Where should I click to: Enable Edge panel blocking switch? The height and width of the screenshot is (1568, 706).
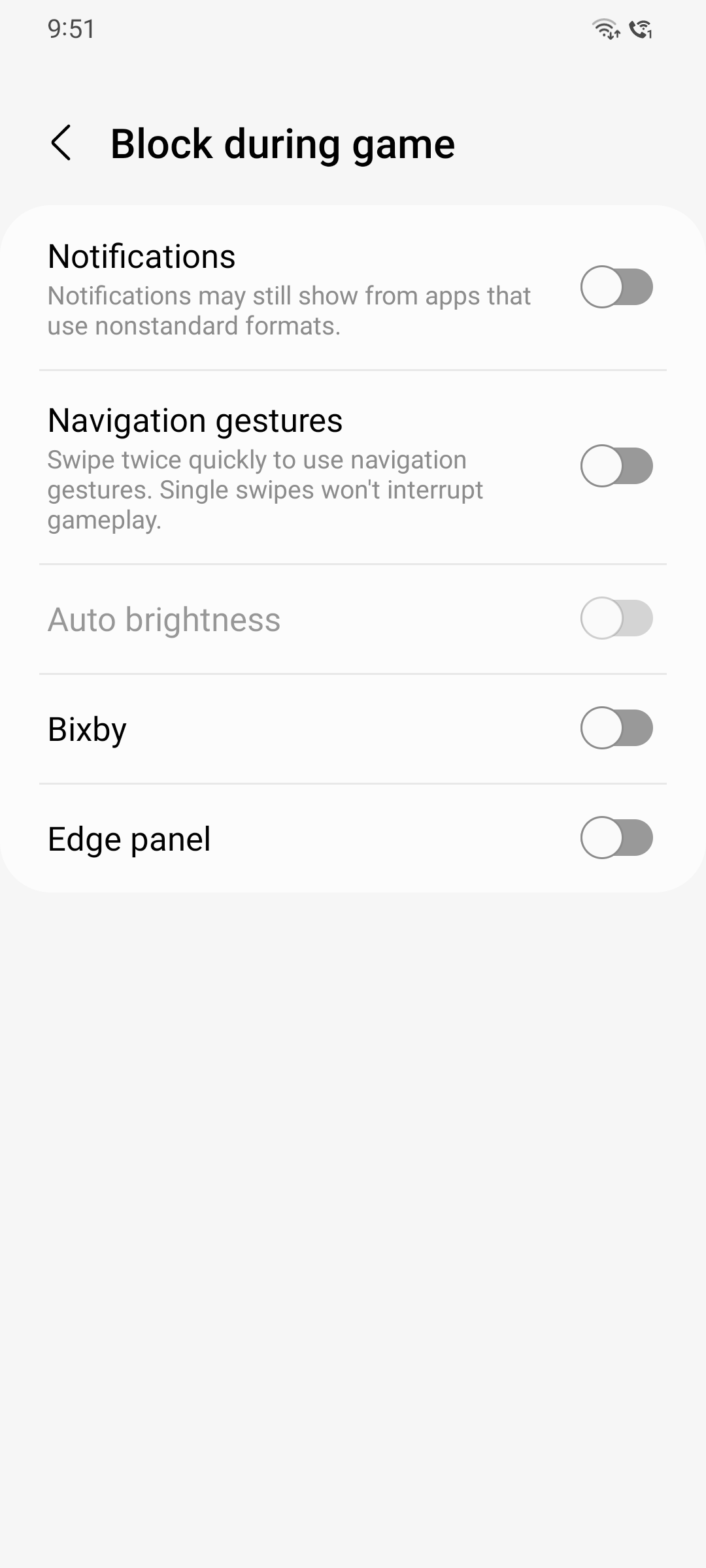point(616,838)
